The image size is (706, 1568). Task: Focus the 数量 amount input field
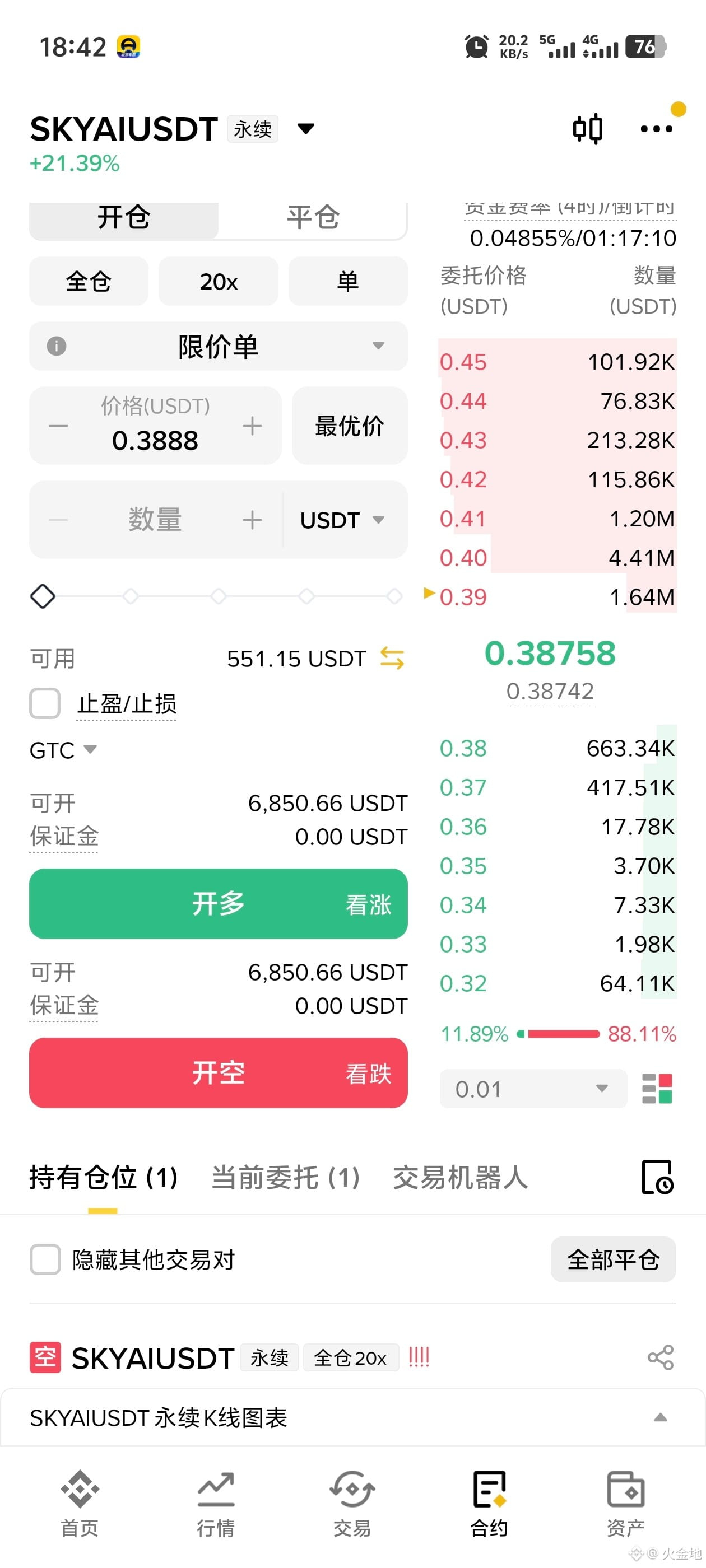tap(155, 520)
